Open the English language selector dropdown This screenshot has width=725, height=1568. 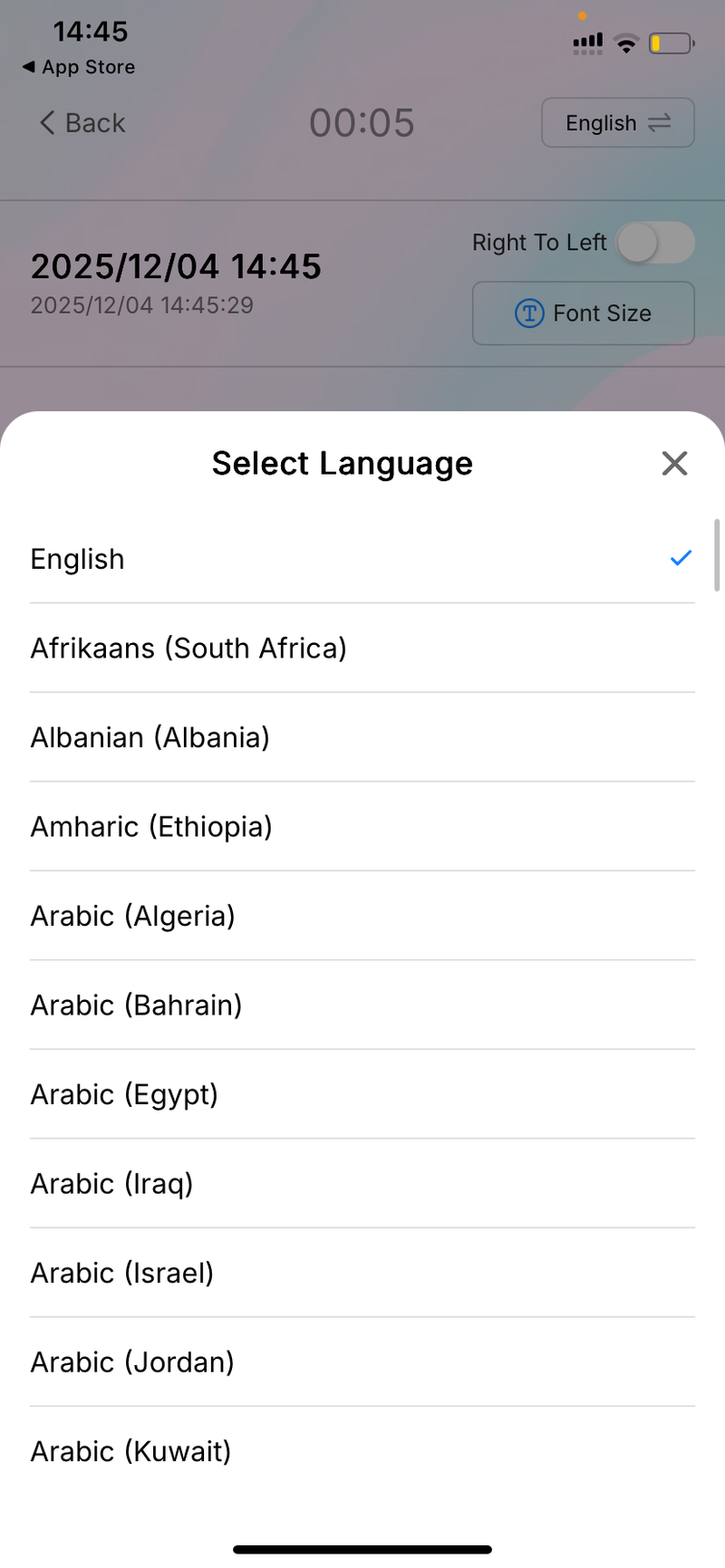point(617,122)
